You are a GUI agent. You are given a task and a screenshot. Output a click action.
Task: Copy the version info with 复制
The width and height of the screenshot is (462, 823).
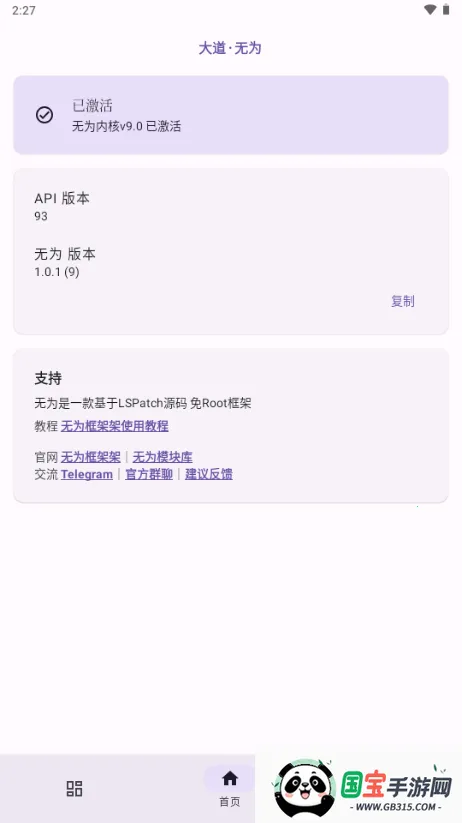point(403,301)
